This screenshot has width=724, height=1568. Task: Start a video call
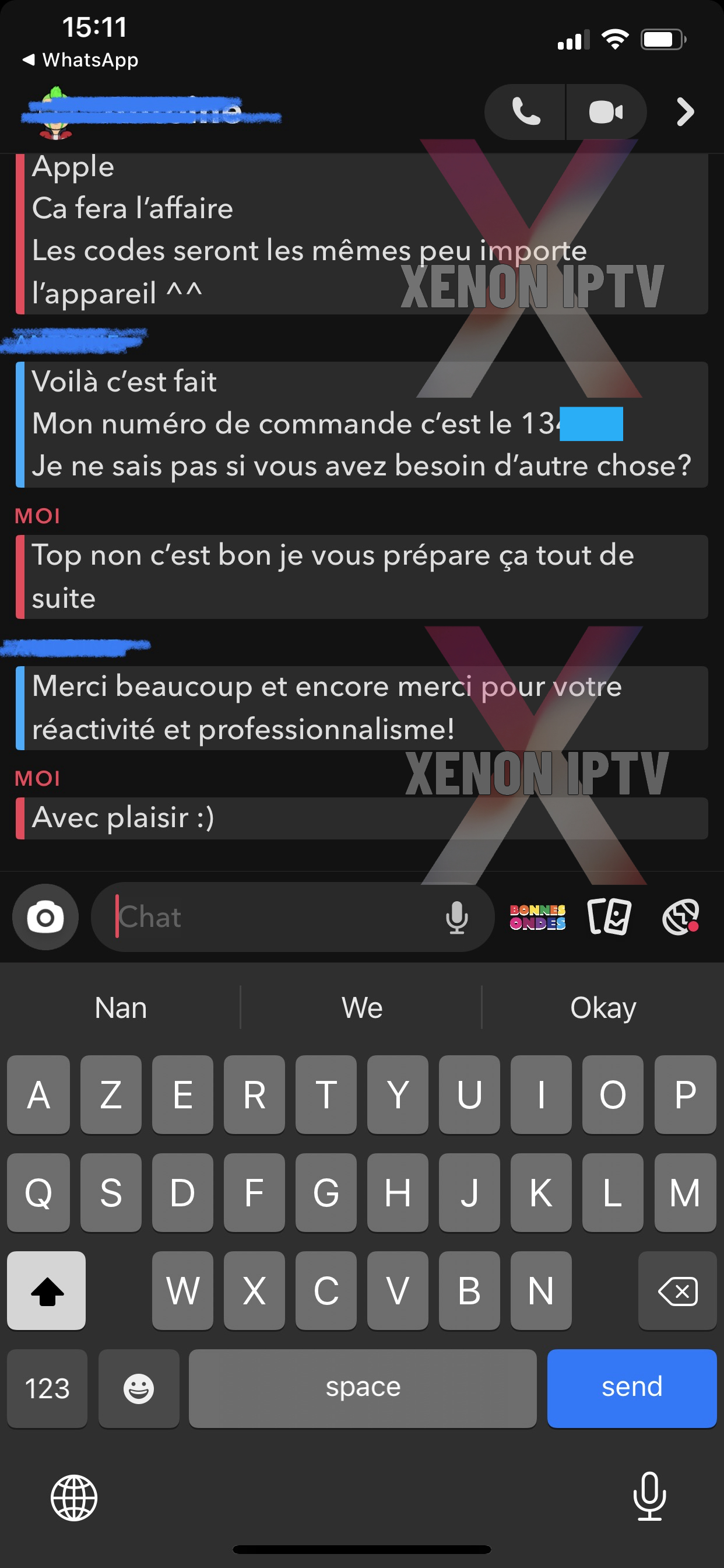click(x=606, y=112)
